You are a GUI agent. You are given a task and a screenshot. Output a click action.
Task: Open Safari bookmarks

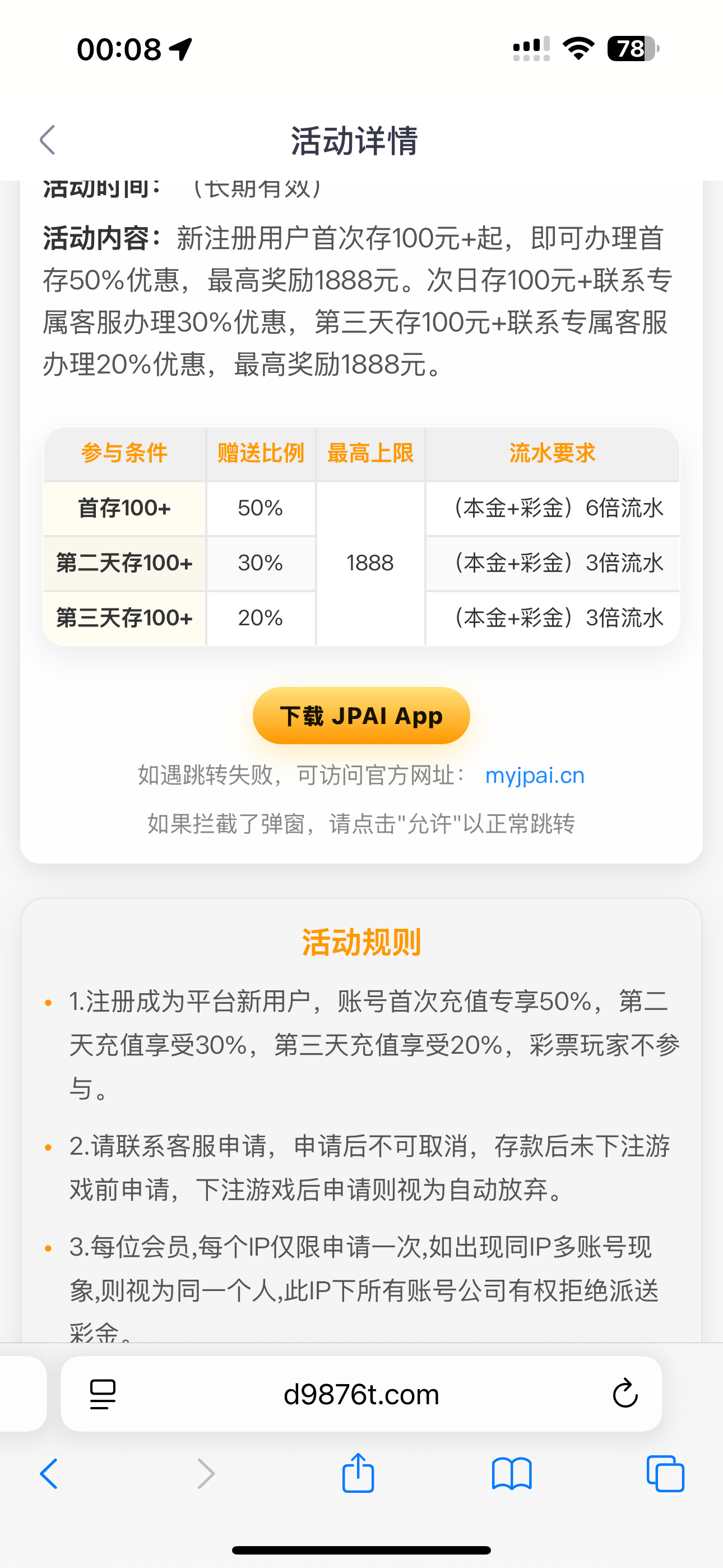[511, 1474]
